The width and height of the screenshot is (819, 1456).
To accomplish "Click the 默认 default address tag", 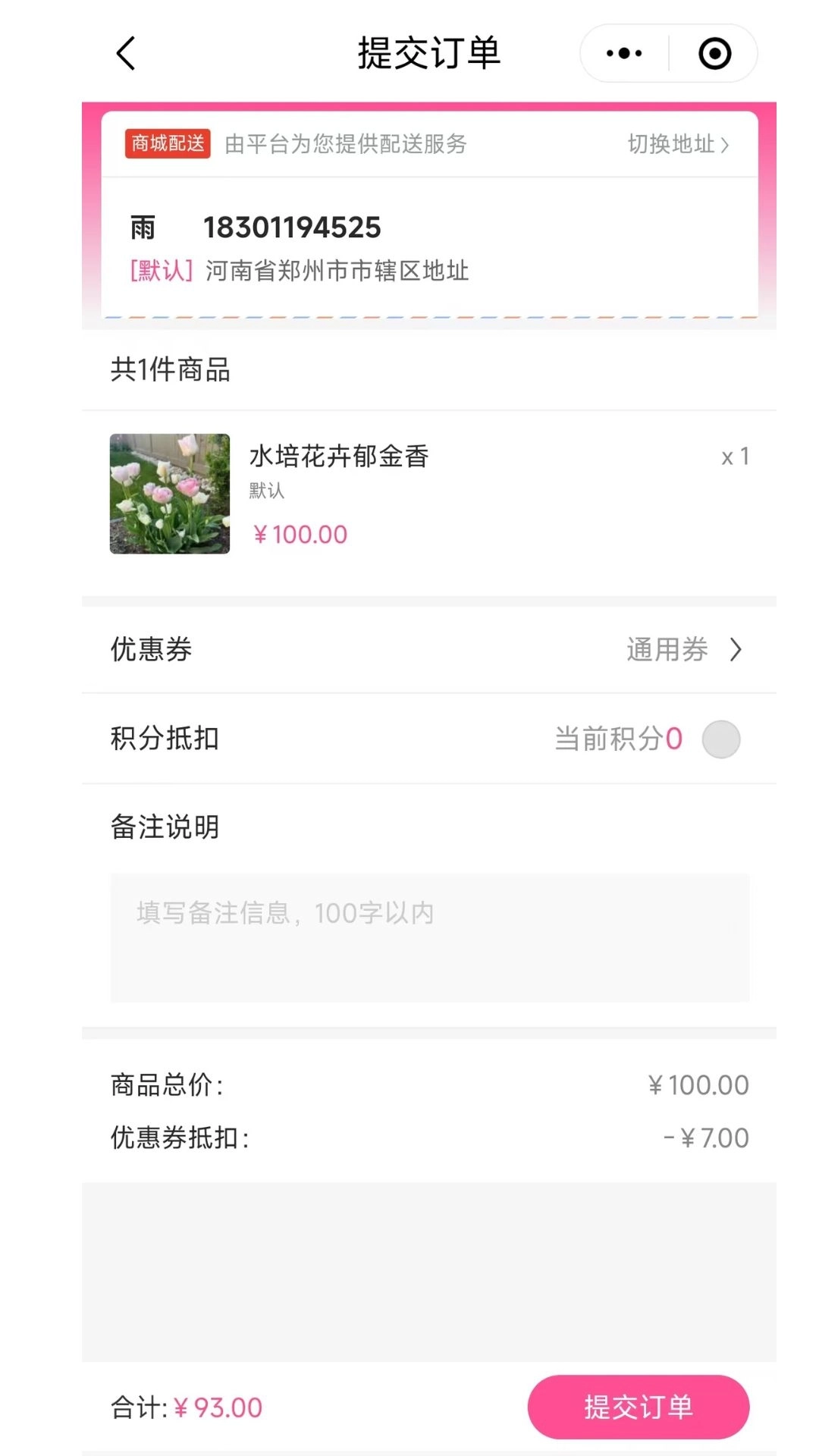I will (160, 271).
